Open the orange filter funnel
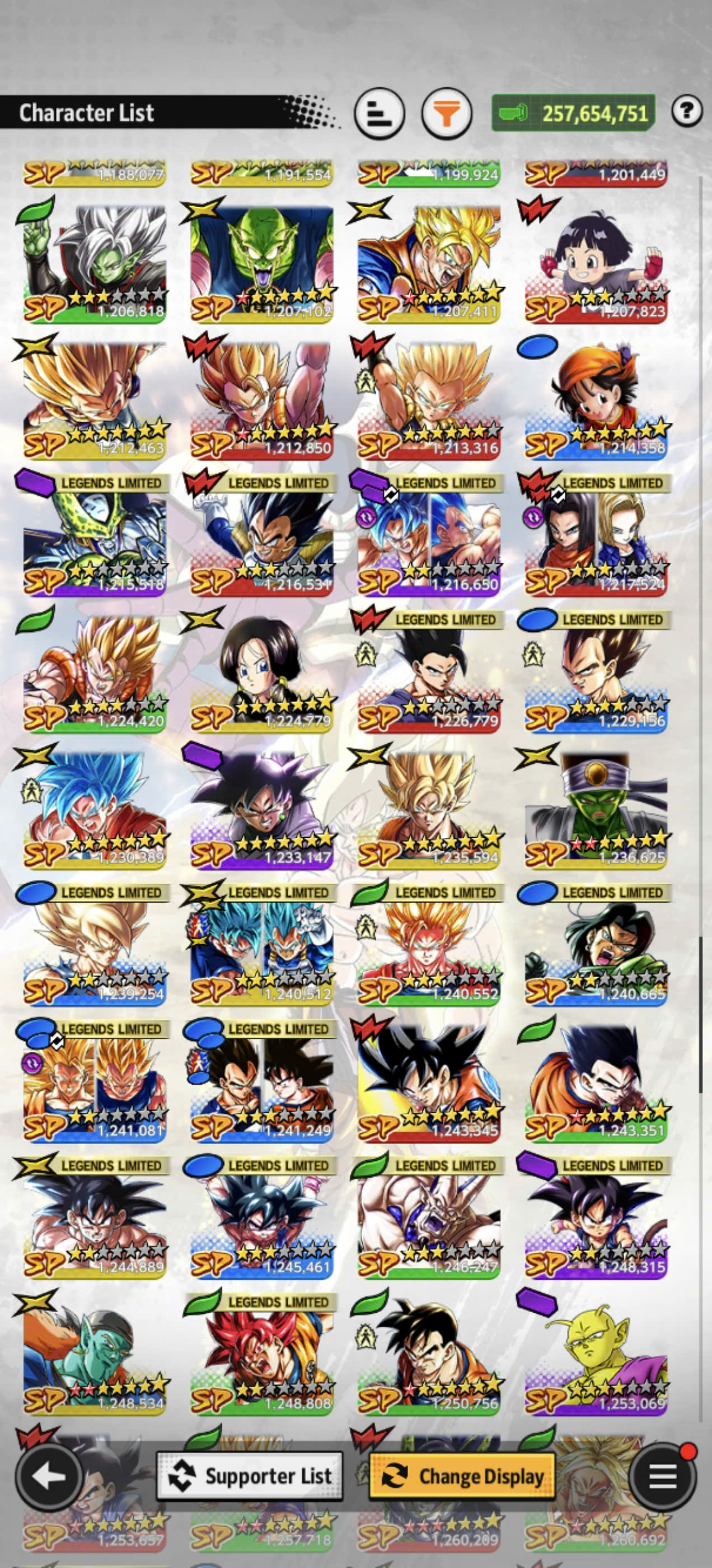The image size is (712, 1568). tap(447, 113)
